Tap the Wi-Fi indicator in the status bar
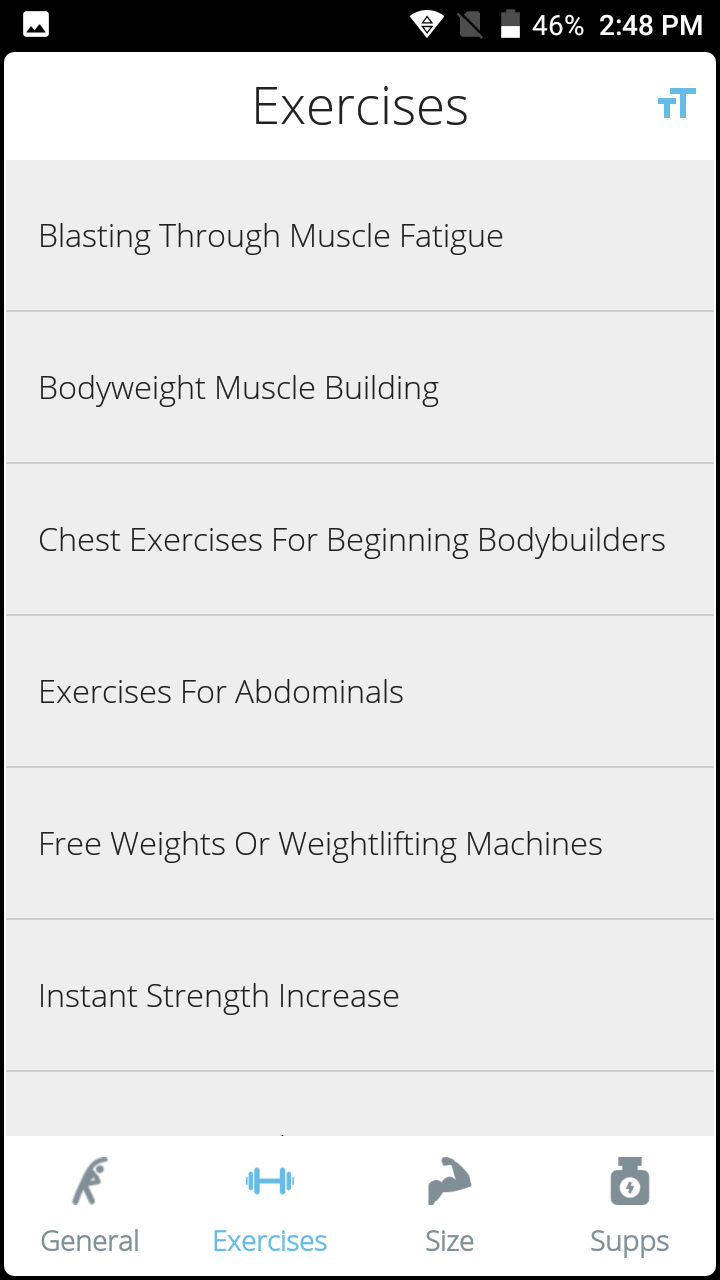Viewport: 720px width, 1280px height. click(x=428, y=22)
